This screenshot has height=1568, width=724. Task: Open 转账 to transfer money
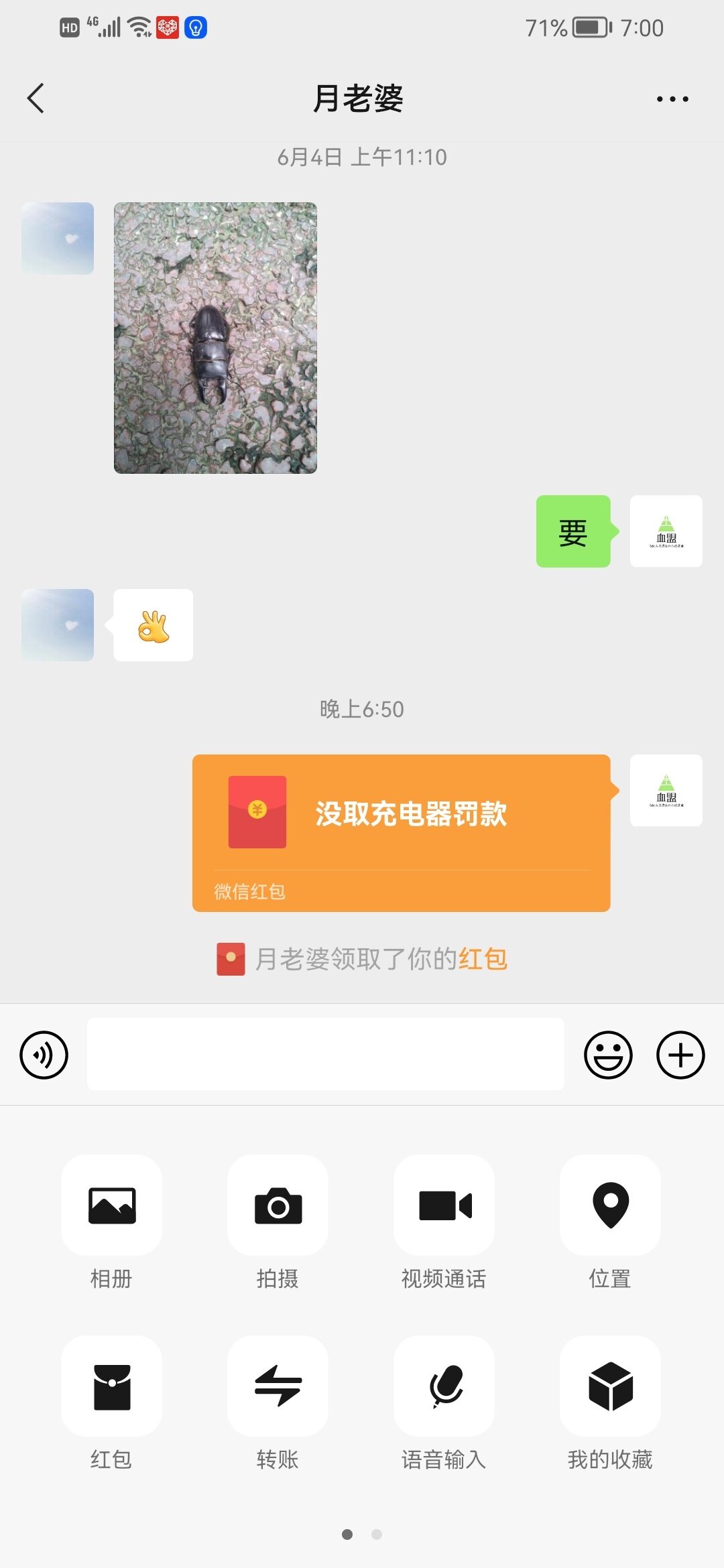[278, 1386]
